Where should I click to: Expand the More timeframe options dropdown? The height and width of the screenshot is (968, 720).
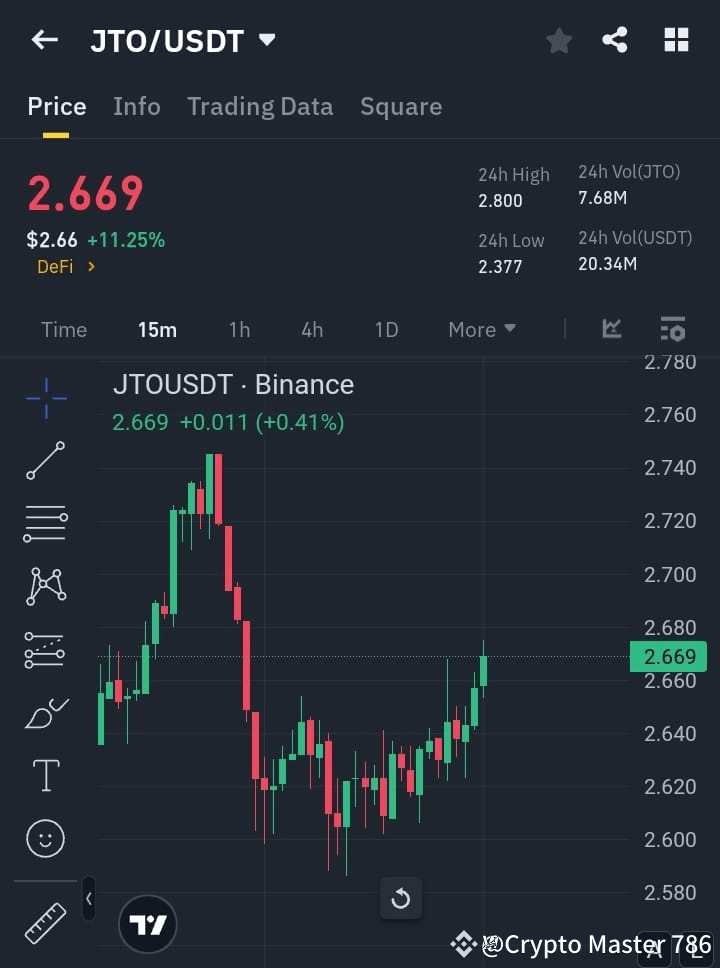pyautogui.click(x=481, y=329)
